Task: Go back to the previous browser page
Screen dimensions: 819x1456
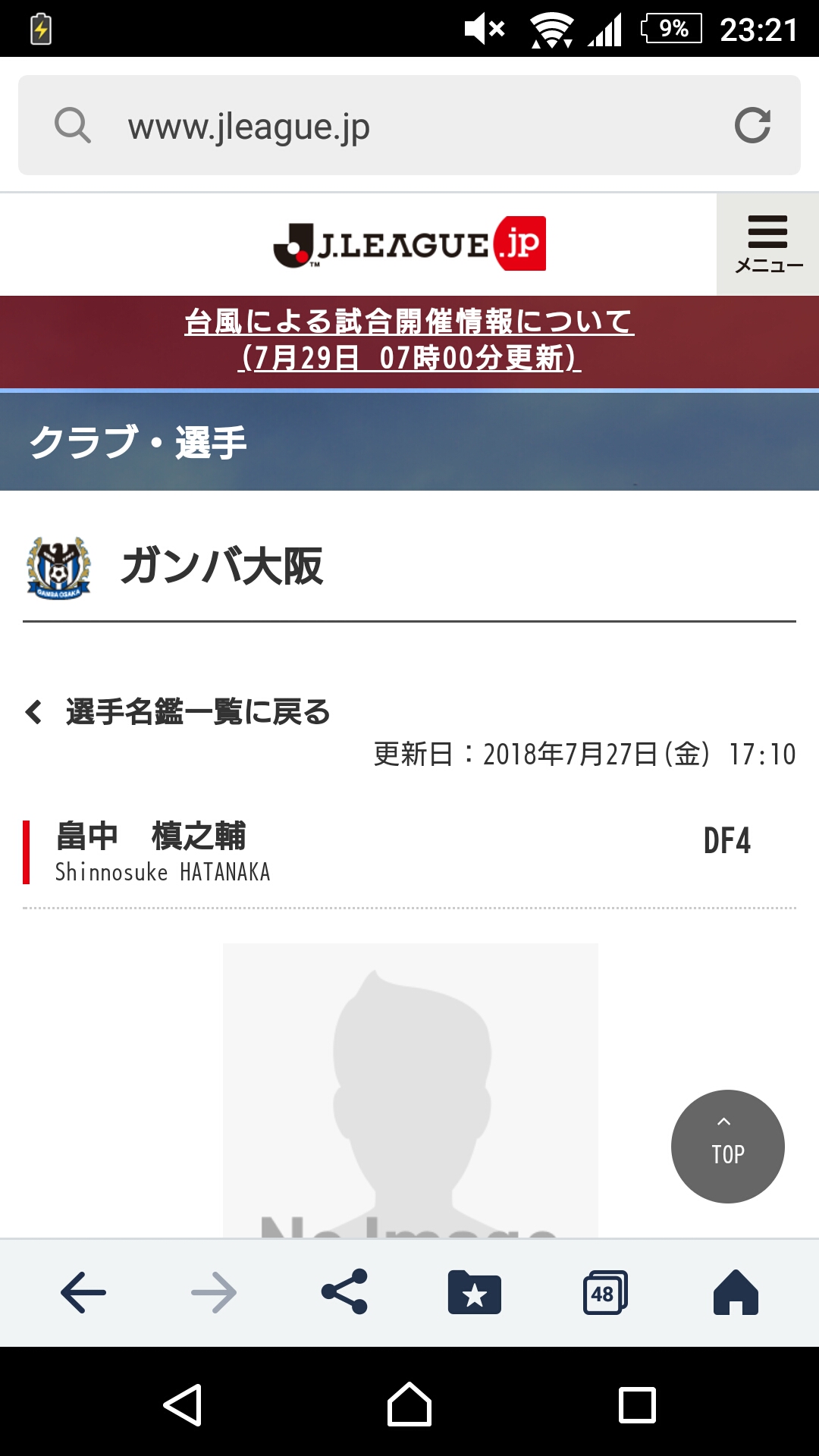Action: [x=83, y=1292]
